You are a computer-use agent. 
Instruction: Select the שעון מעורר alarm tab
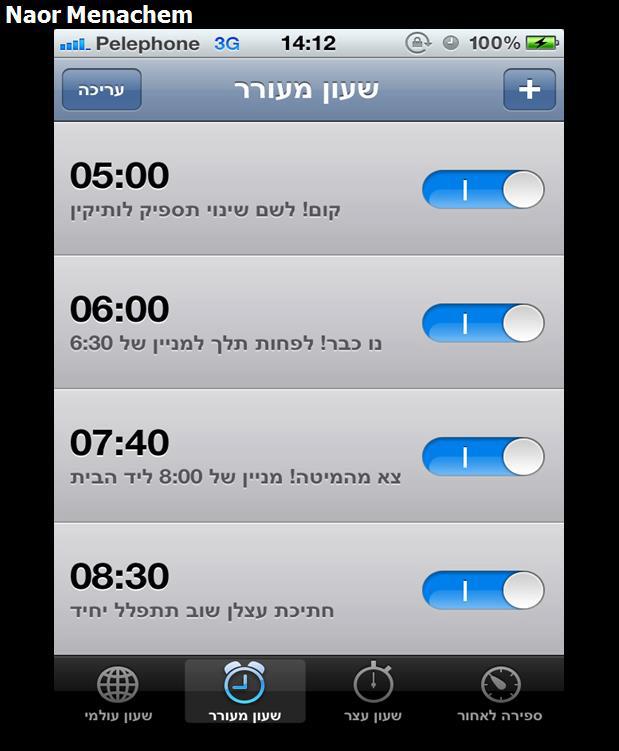coord(245,693)
